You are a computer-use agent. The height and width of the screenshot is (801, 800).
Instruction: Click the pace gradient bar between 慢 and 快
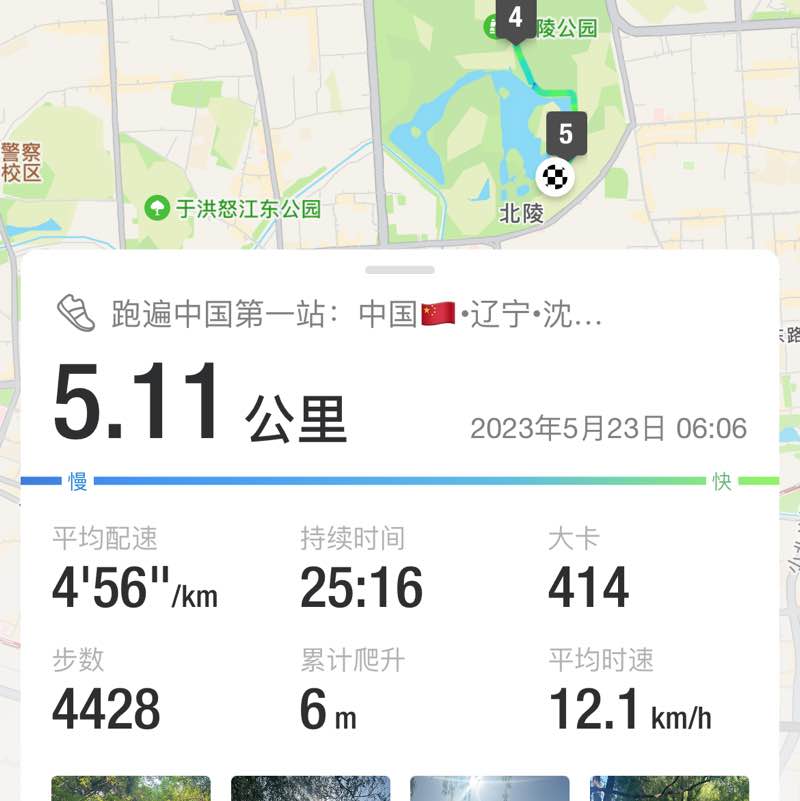tap(400, 480)
